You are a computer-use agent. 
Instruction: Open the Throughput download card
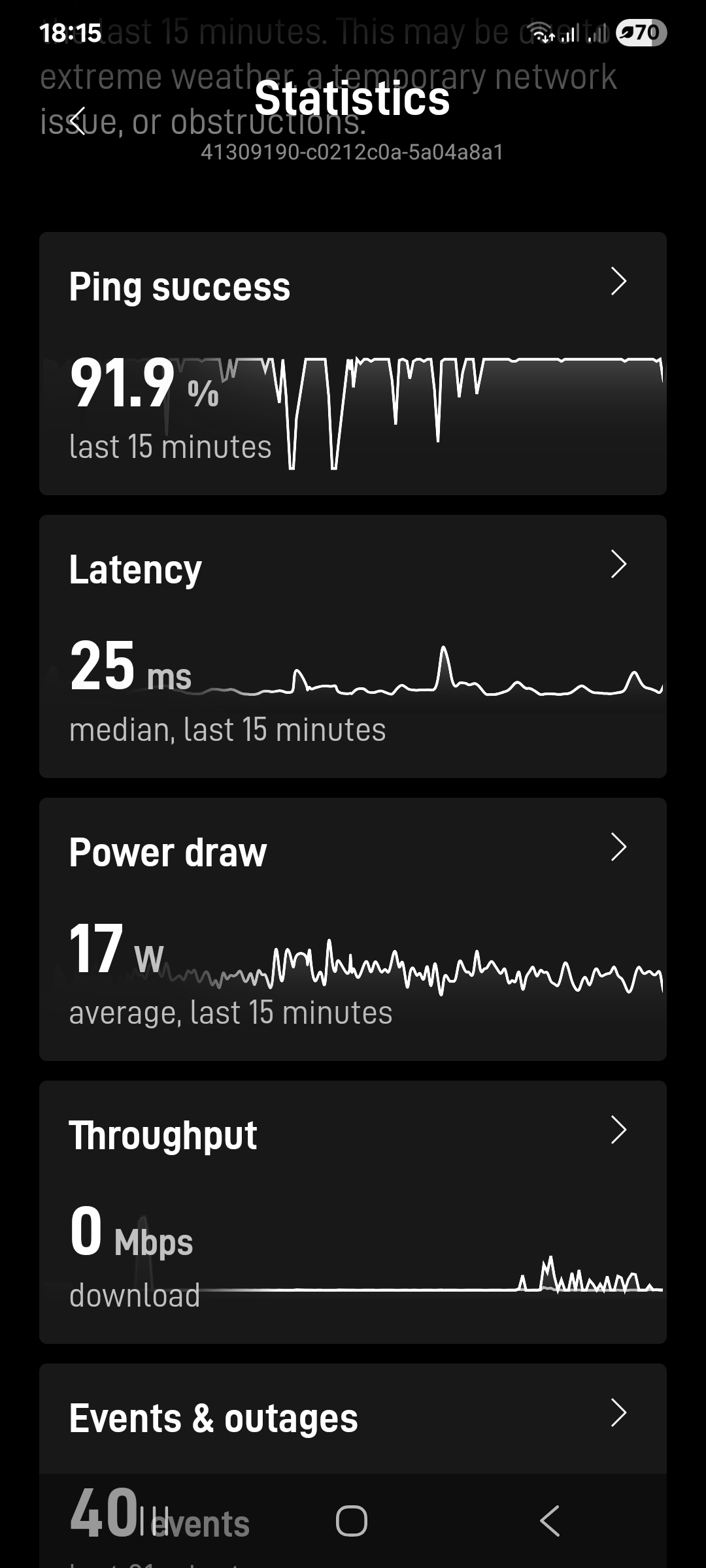(x=353, y=1212)
